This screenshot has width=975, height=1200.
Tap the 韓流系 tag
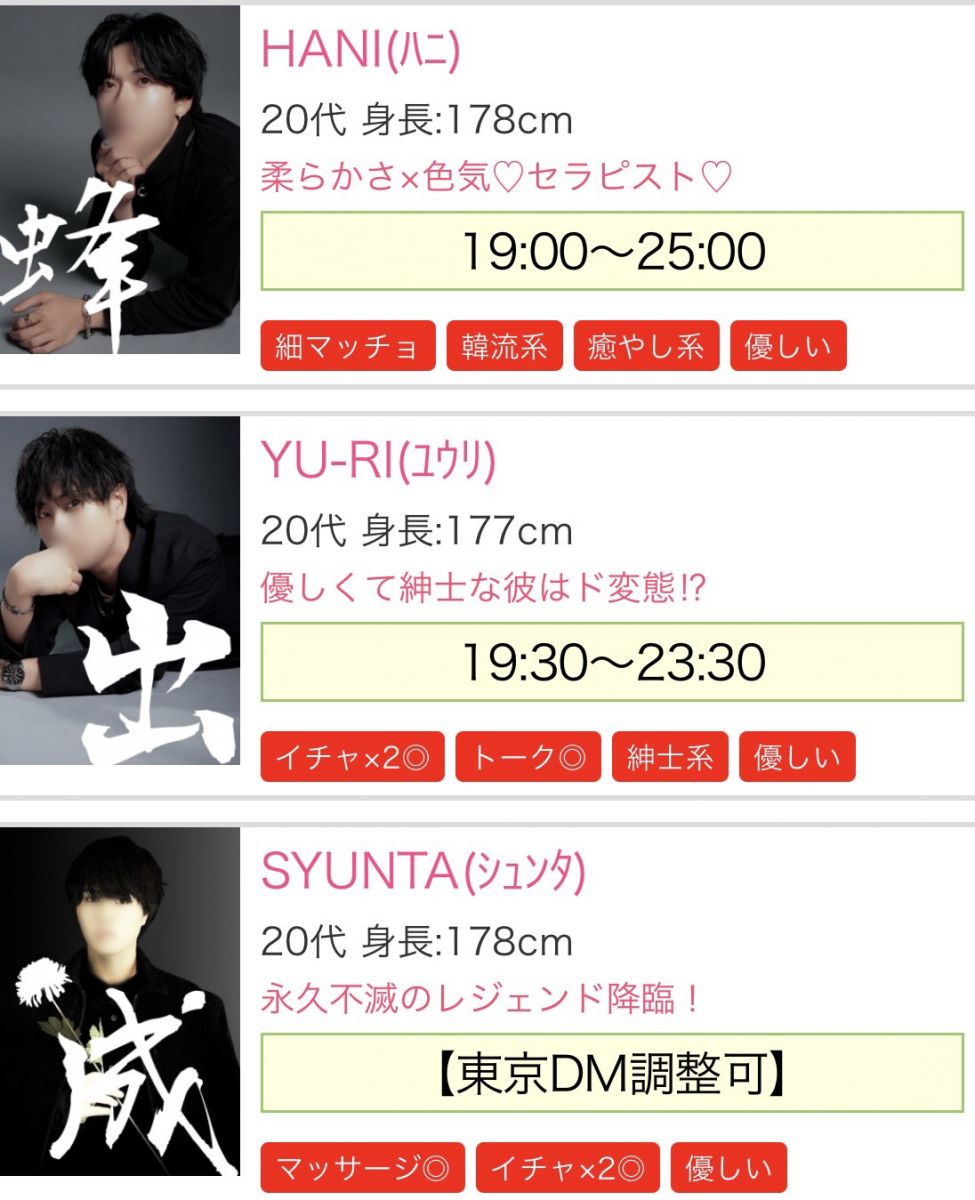[x=504, y=346]
